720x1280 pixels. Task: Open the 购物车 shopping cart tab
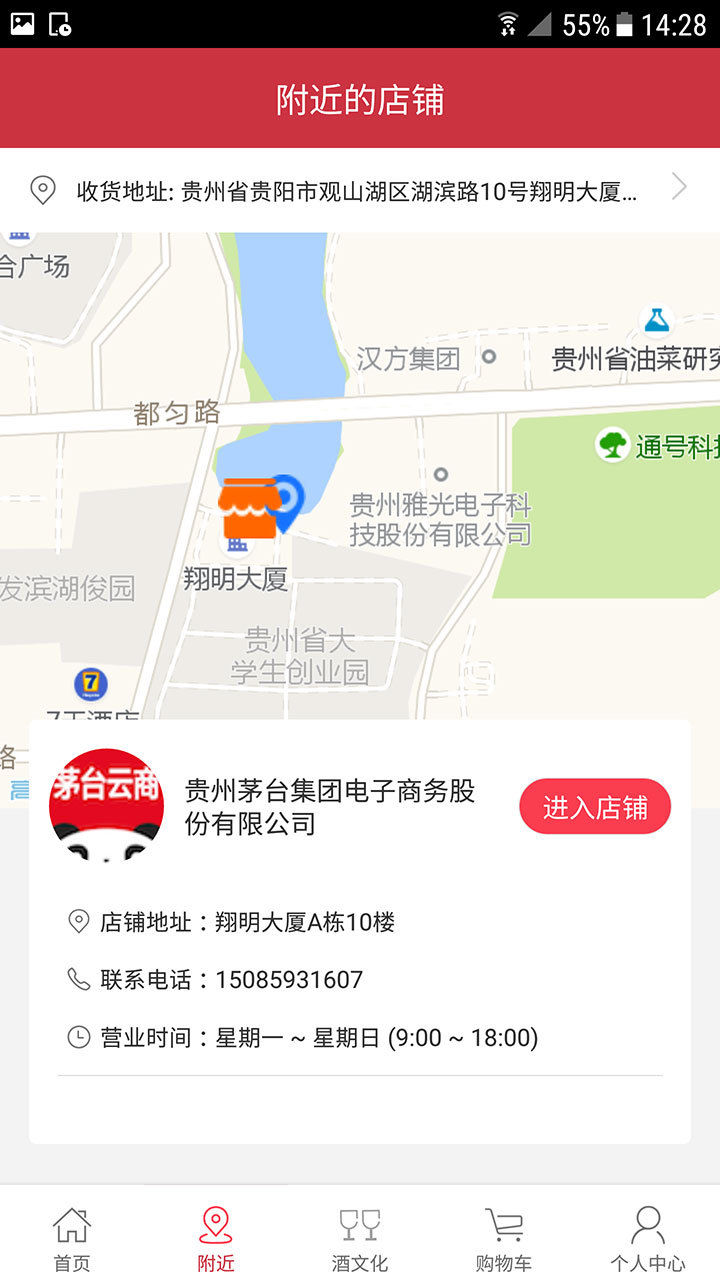click(x=504, y=1238)
